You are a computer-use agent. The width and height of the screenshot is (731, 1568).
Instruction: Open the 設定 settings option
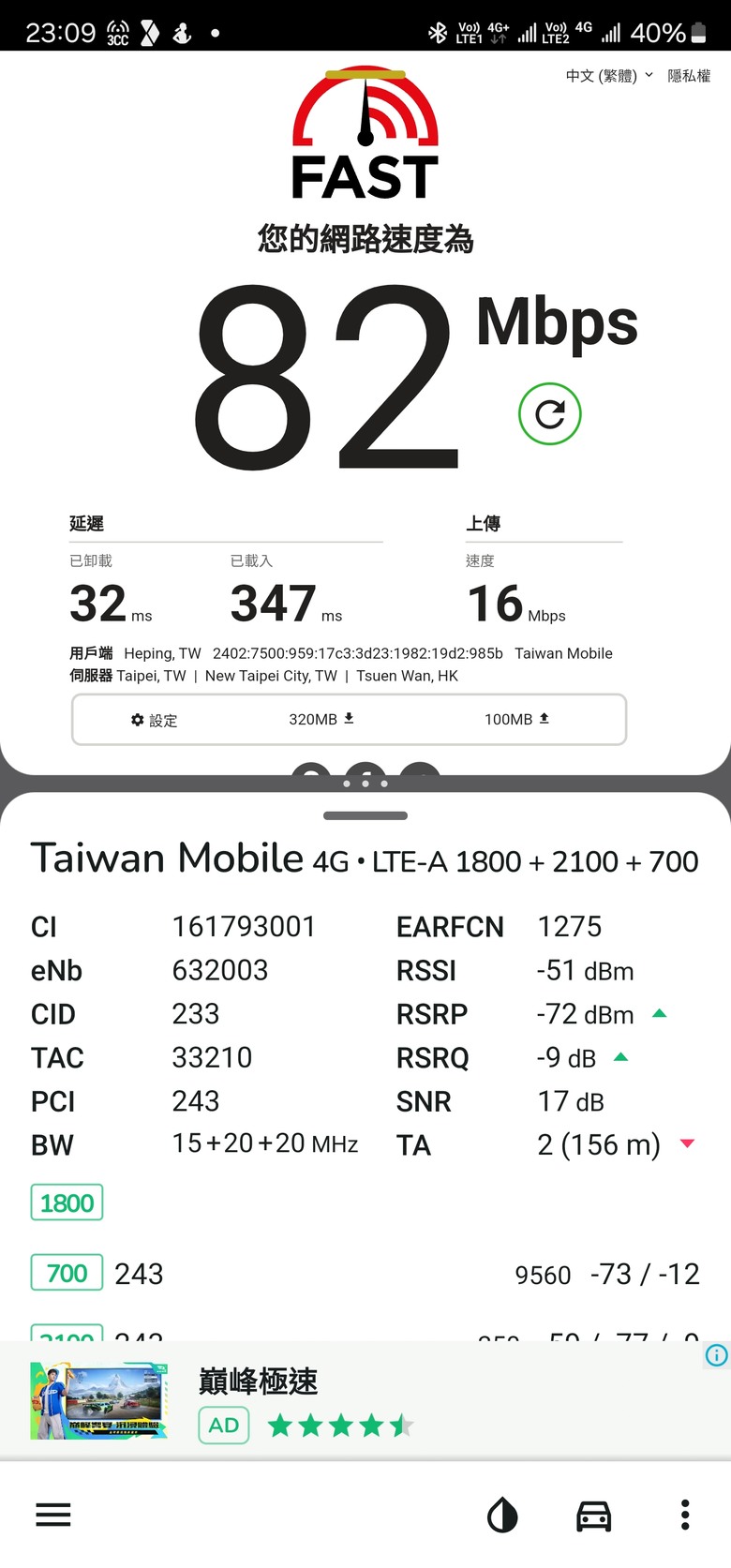click(x=155, y=720)
